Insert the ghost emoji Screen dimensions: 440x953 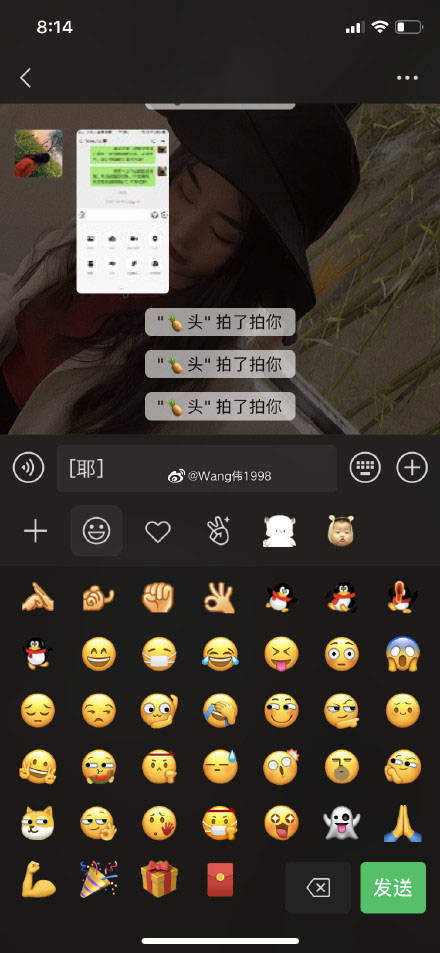point(341,824)
